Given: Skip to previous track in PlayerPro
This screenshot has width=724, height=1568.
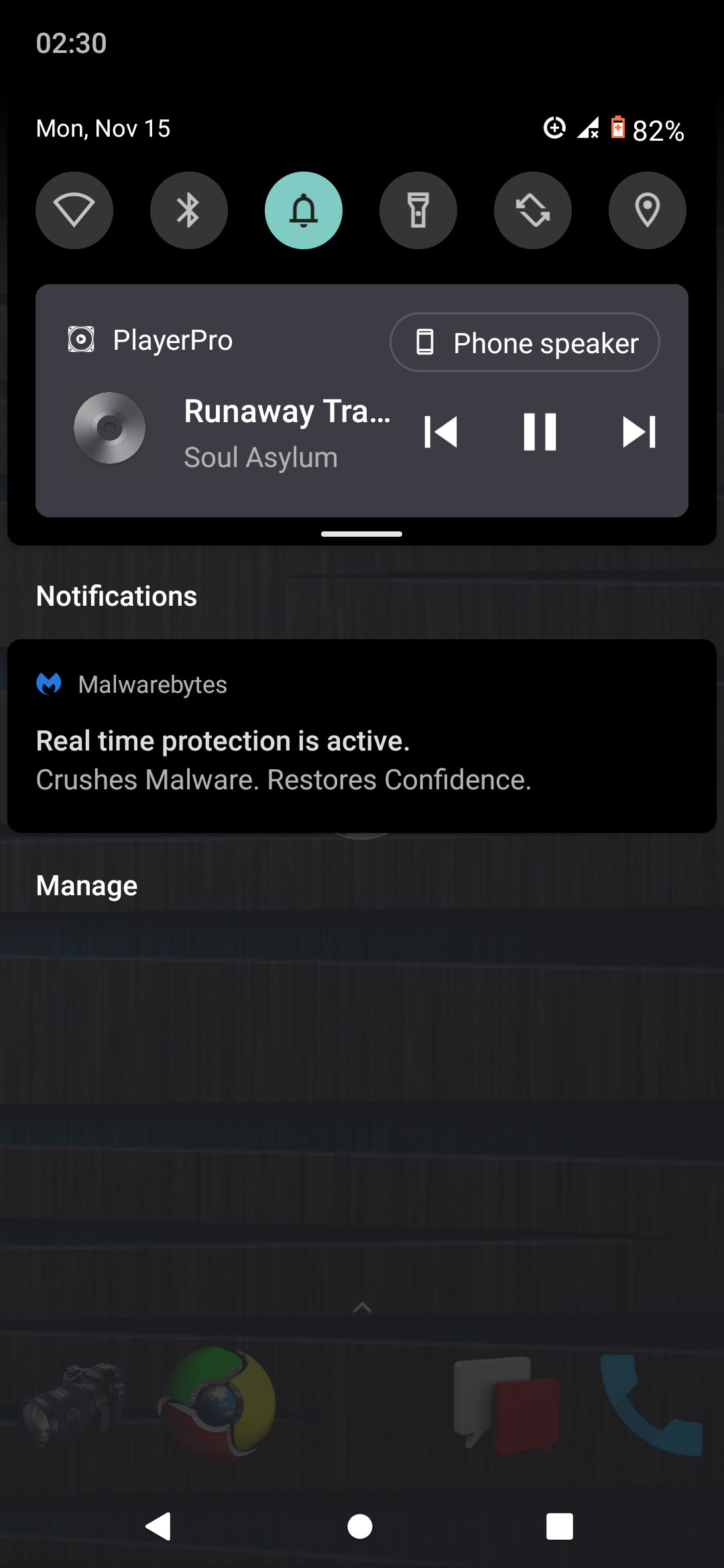Looking at the screenshot, I should 440,432.
